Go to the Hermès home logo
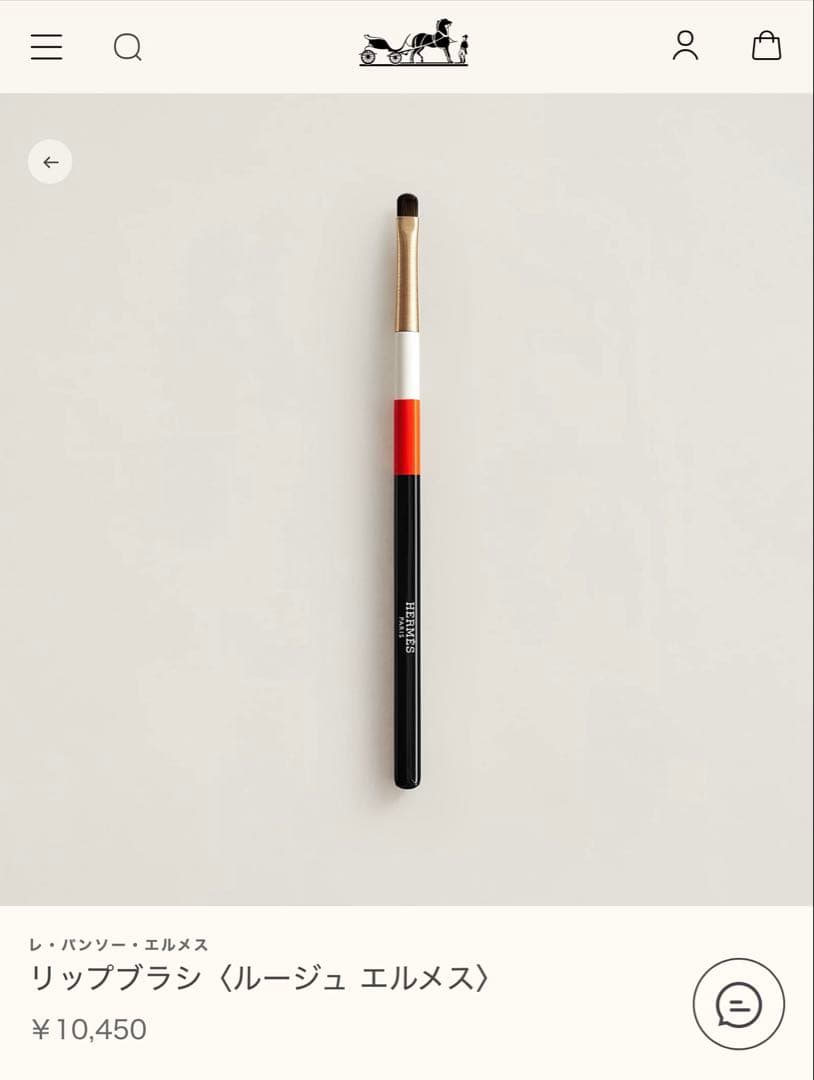 (413, 44)
